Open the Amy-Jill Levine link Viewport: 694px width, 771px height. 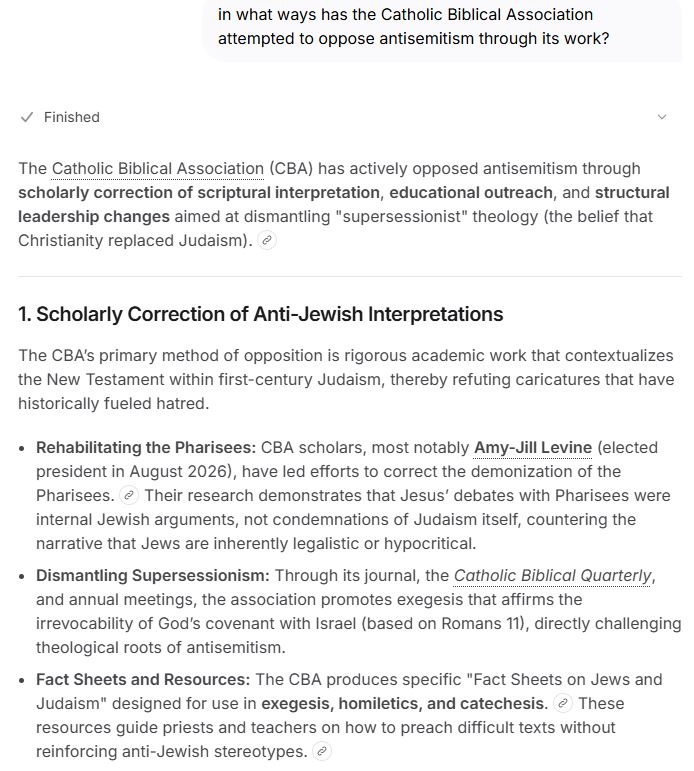click(x=533, y=447)
